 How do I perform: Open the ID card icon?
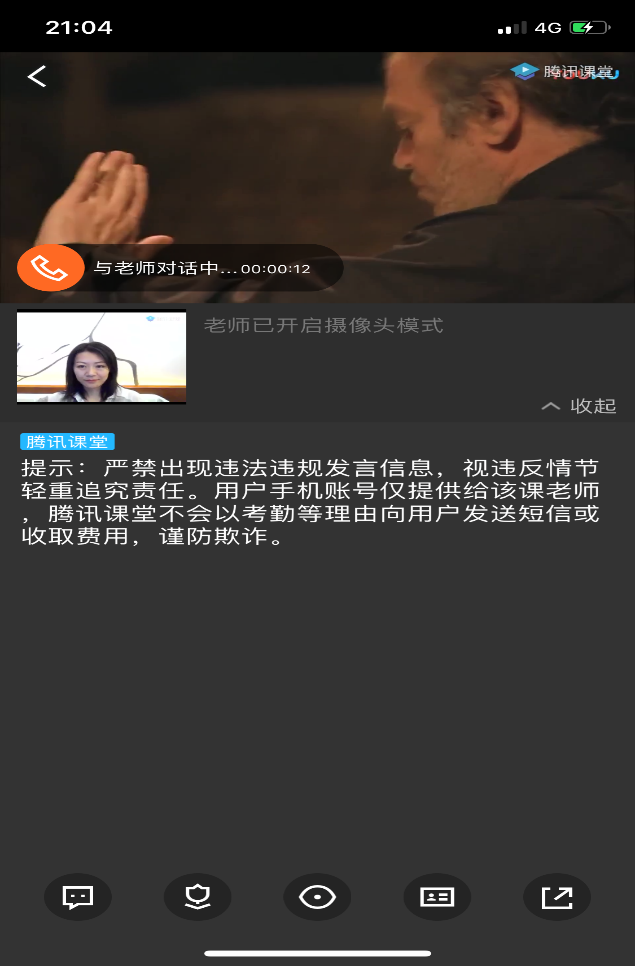437,897
